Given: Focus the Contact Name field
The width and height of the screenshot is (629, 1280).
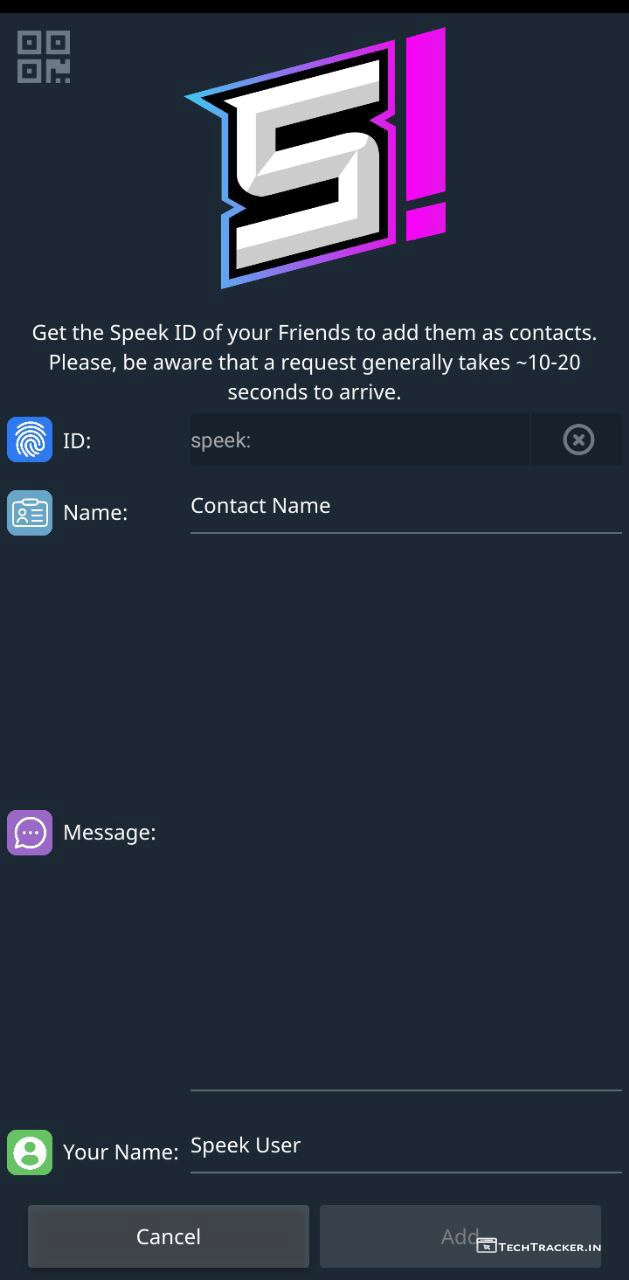Looking at the screenshot, I should pyautogui.click(x=405, y=507).
